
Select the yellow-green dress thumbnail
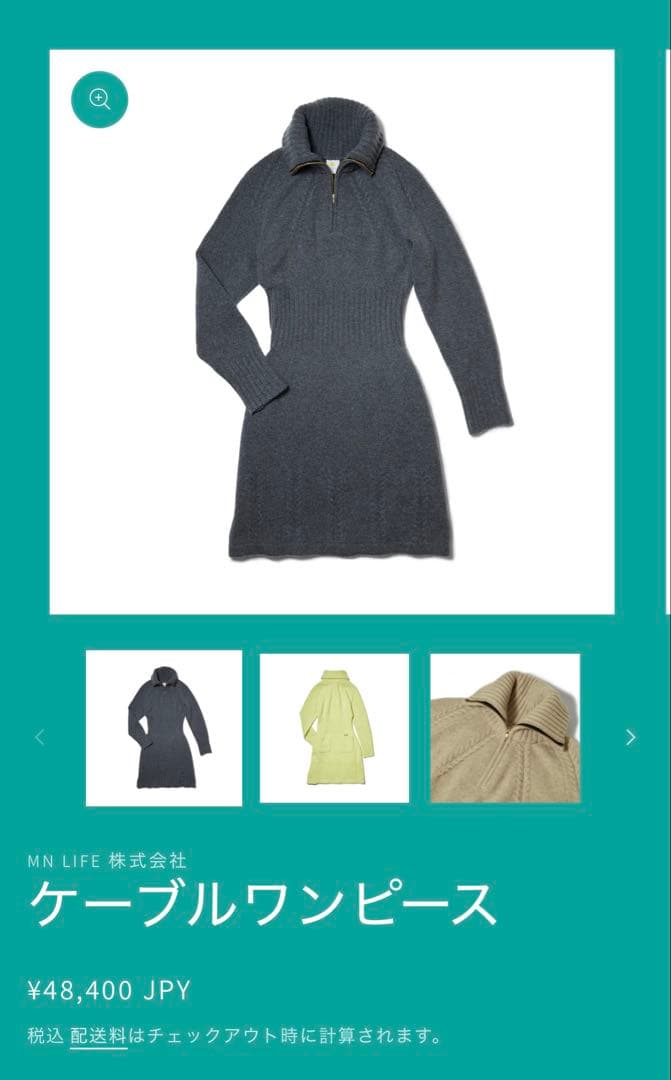pyautogui.click(x=334, y=727)
